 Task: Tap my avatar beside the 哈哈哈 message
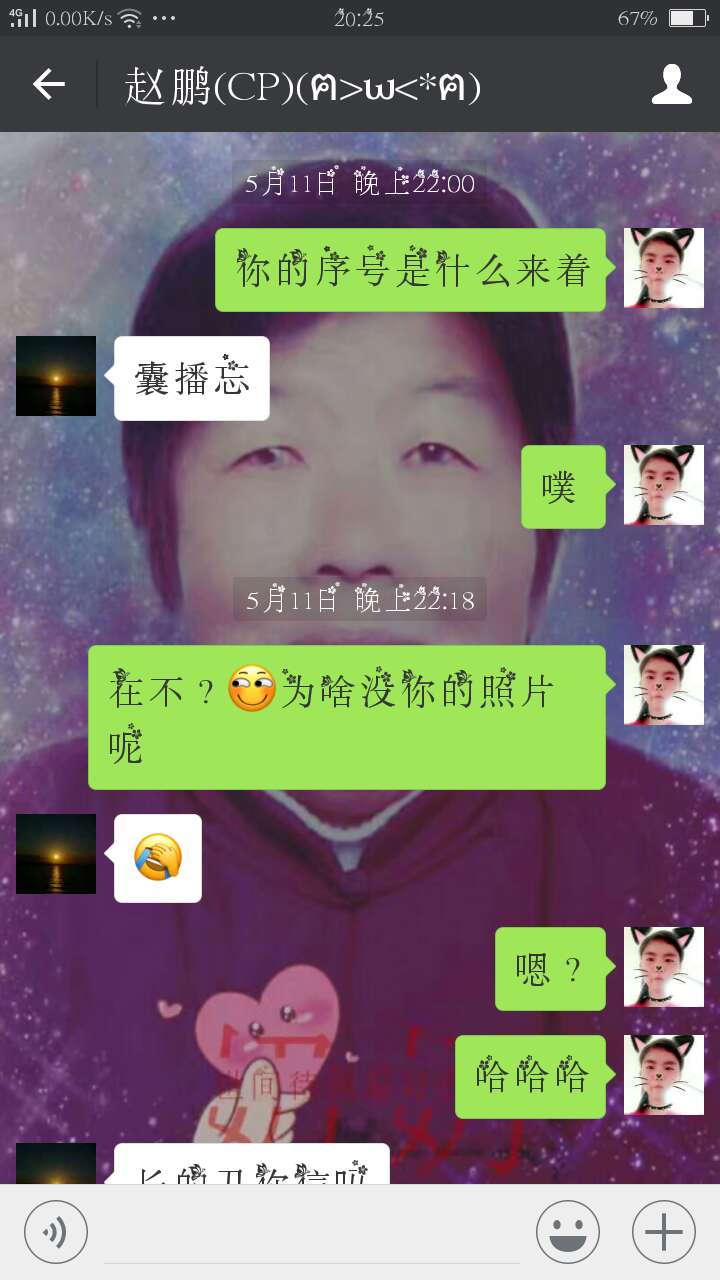point(664,1075)
